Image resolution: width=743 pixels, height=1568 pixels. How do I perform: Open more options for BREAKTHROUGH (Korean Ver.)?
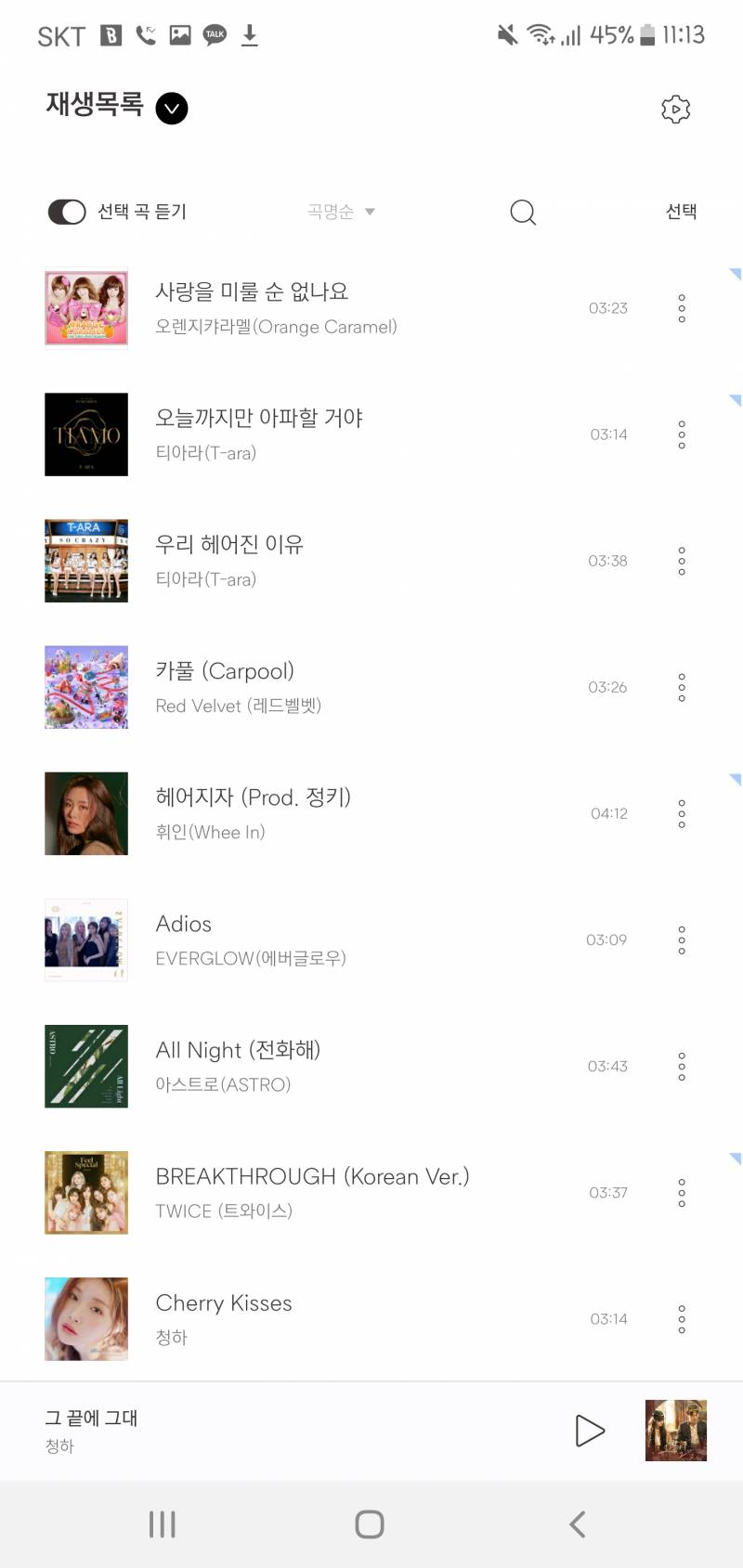(682, 1192)
